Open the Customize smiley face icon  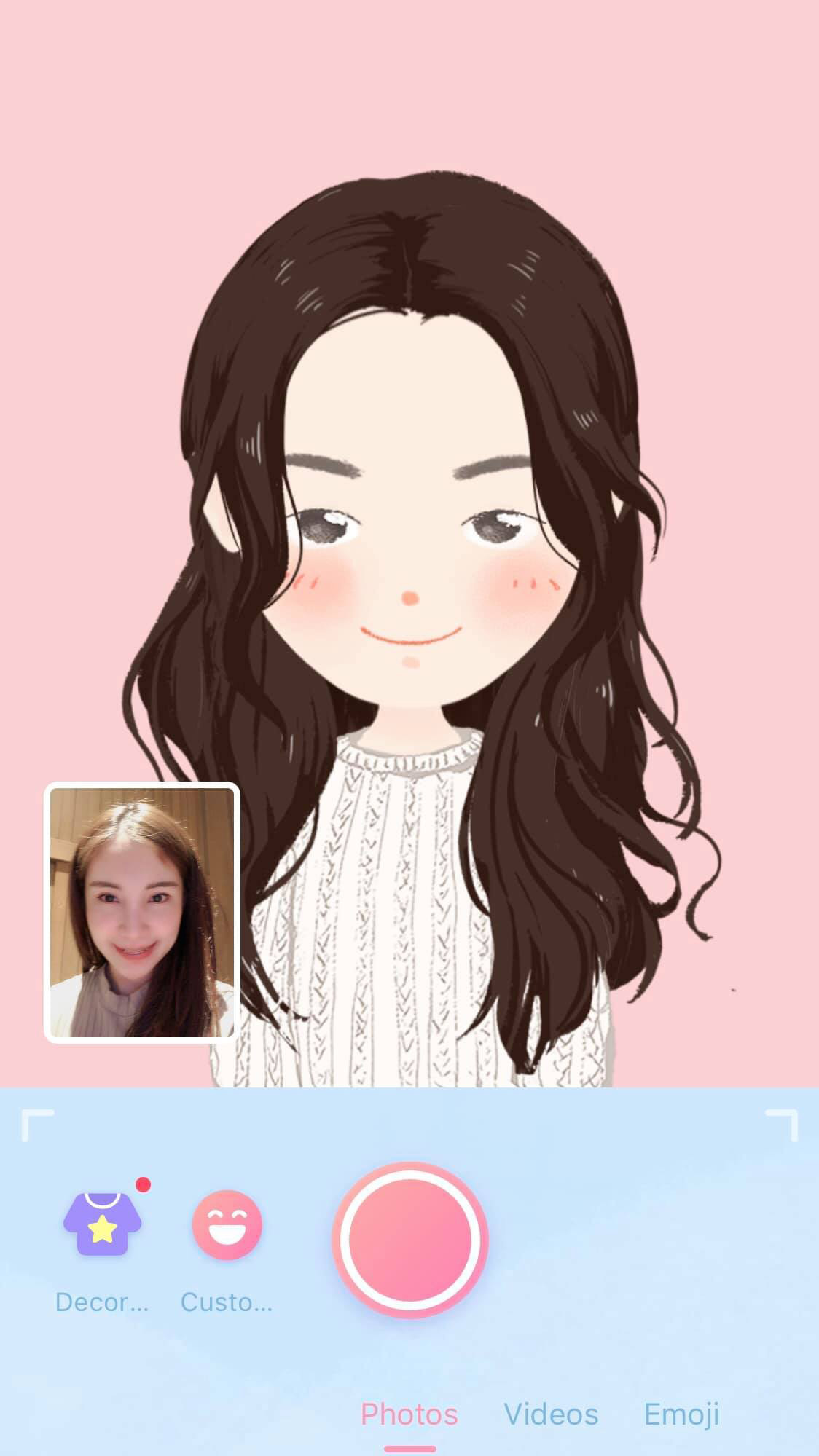227,1225
